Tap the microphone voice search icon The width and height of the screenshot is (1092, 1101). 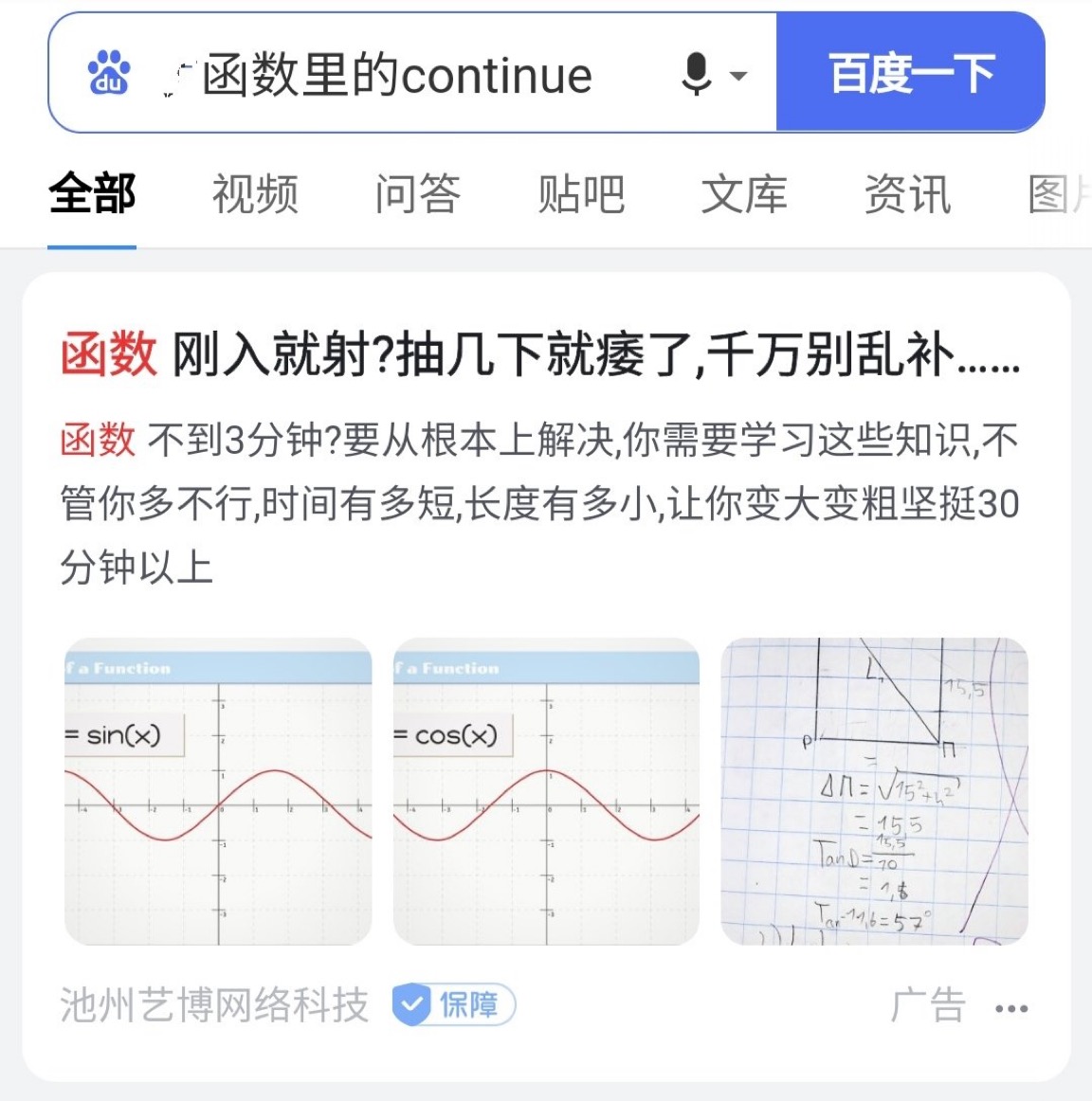(x=698, y=74)
